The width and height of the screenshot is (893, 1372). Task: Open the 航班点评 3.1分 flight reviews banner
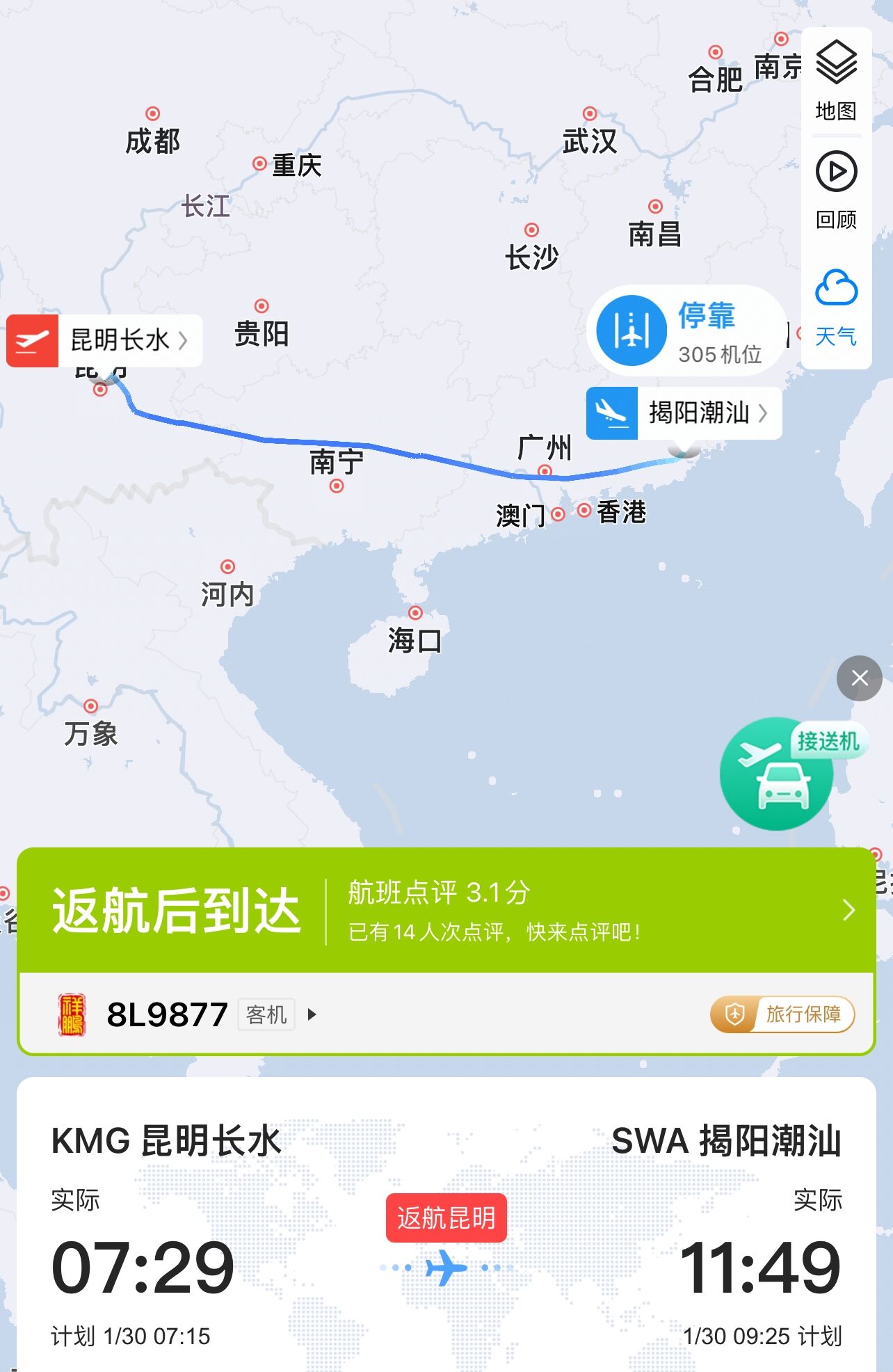[x=598, y=910]
